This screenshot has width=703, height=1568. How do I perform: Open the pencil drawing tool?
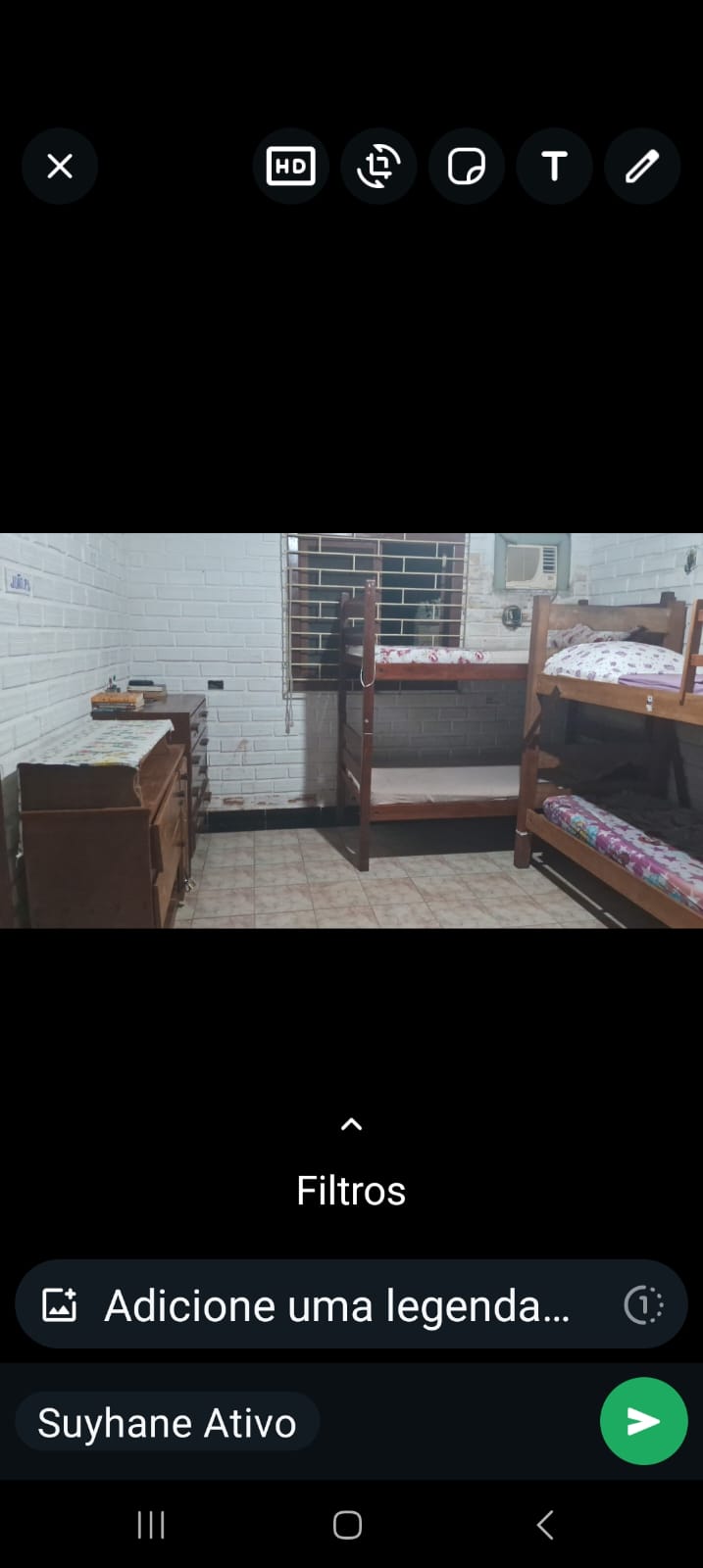[642, 167]
